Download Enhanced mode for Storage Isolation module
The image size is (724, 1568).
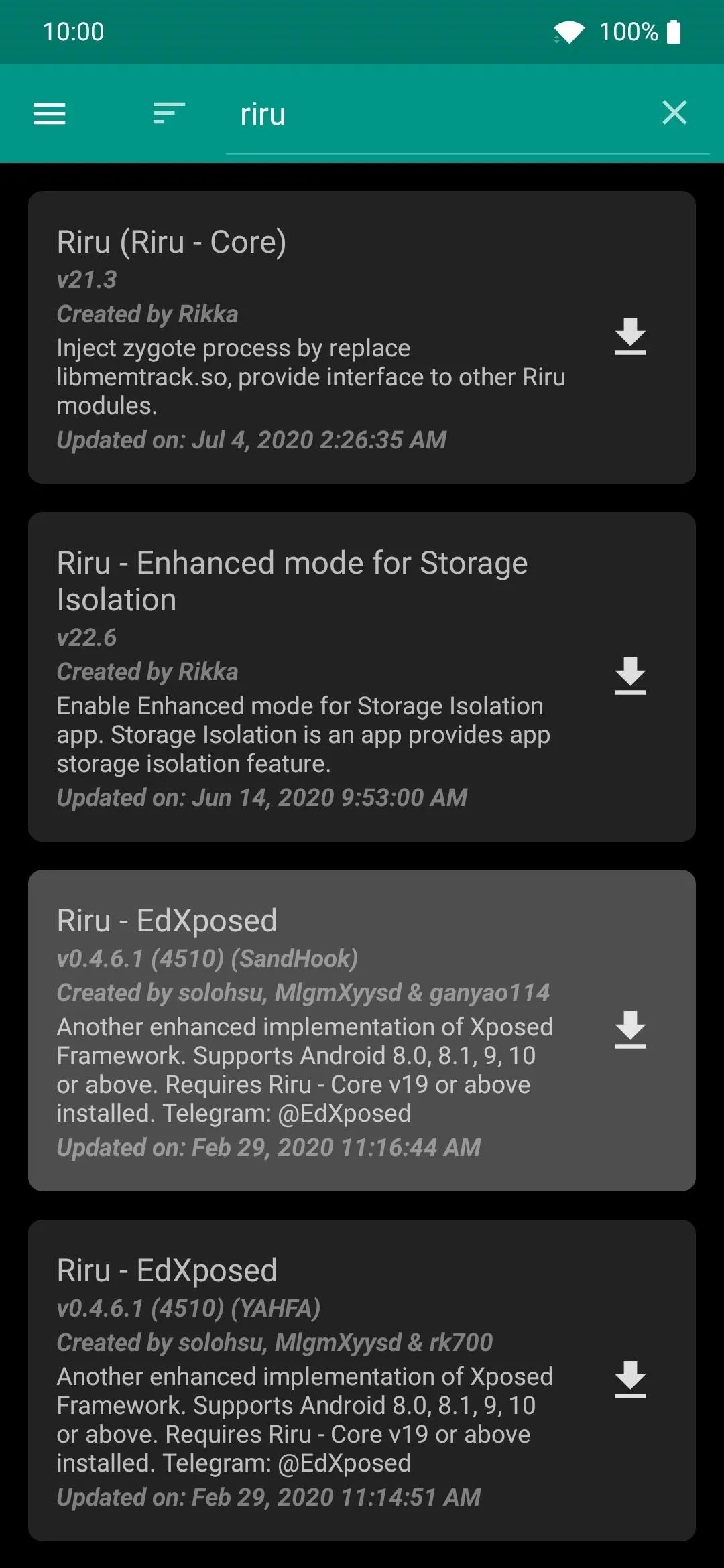(x=630, y=676)
